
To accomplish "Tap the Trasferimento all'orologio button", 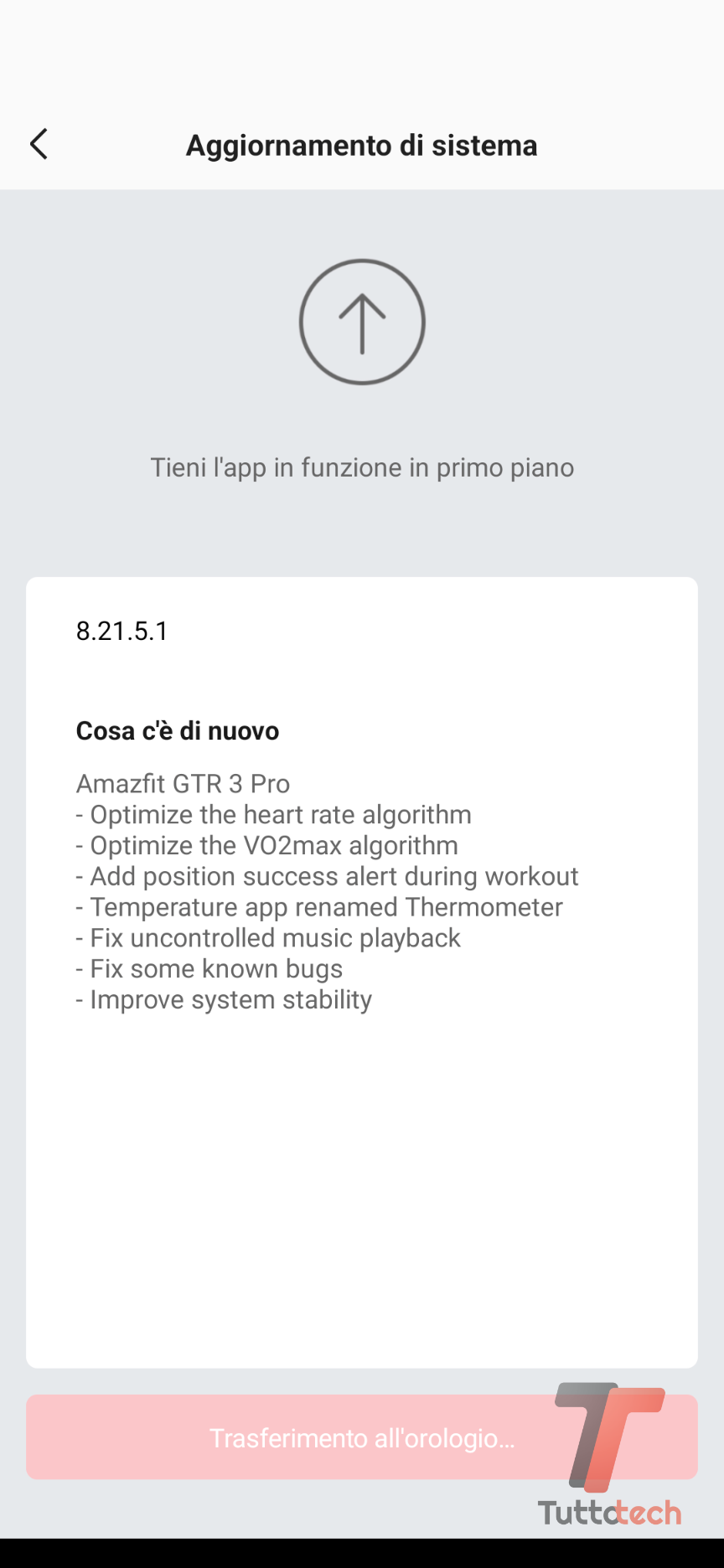I will tap(361, 1437).
